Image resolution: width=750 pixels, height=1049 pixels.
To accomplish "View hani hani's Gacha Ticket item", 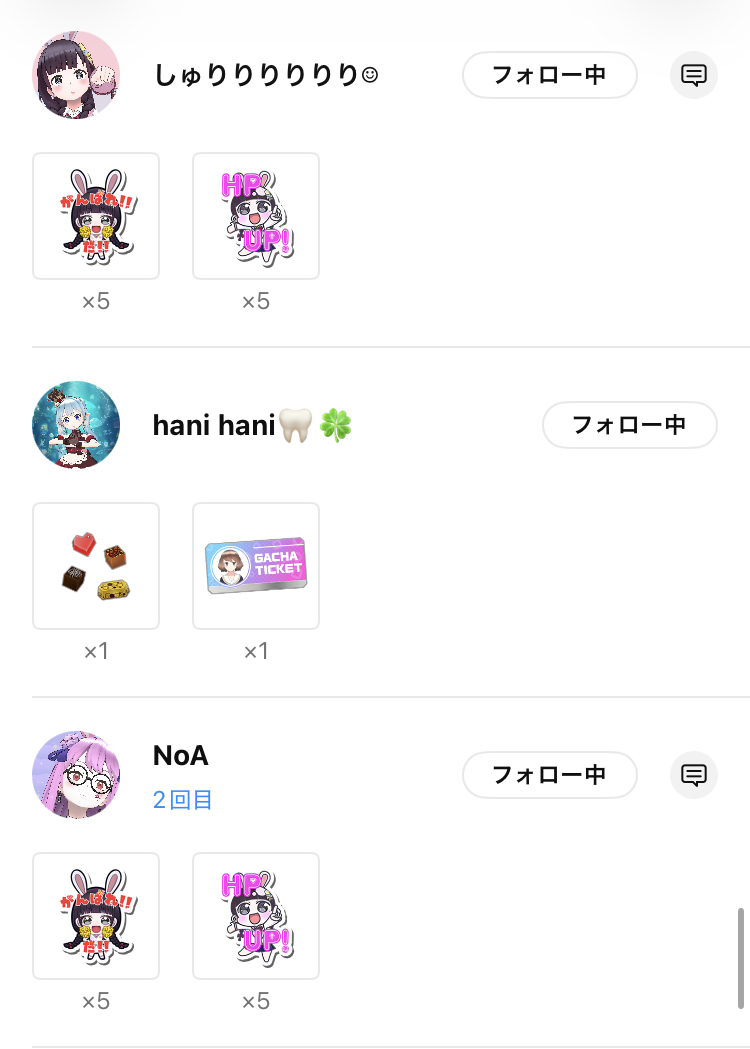I will click(x=256, y=566).
